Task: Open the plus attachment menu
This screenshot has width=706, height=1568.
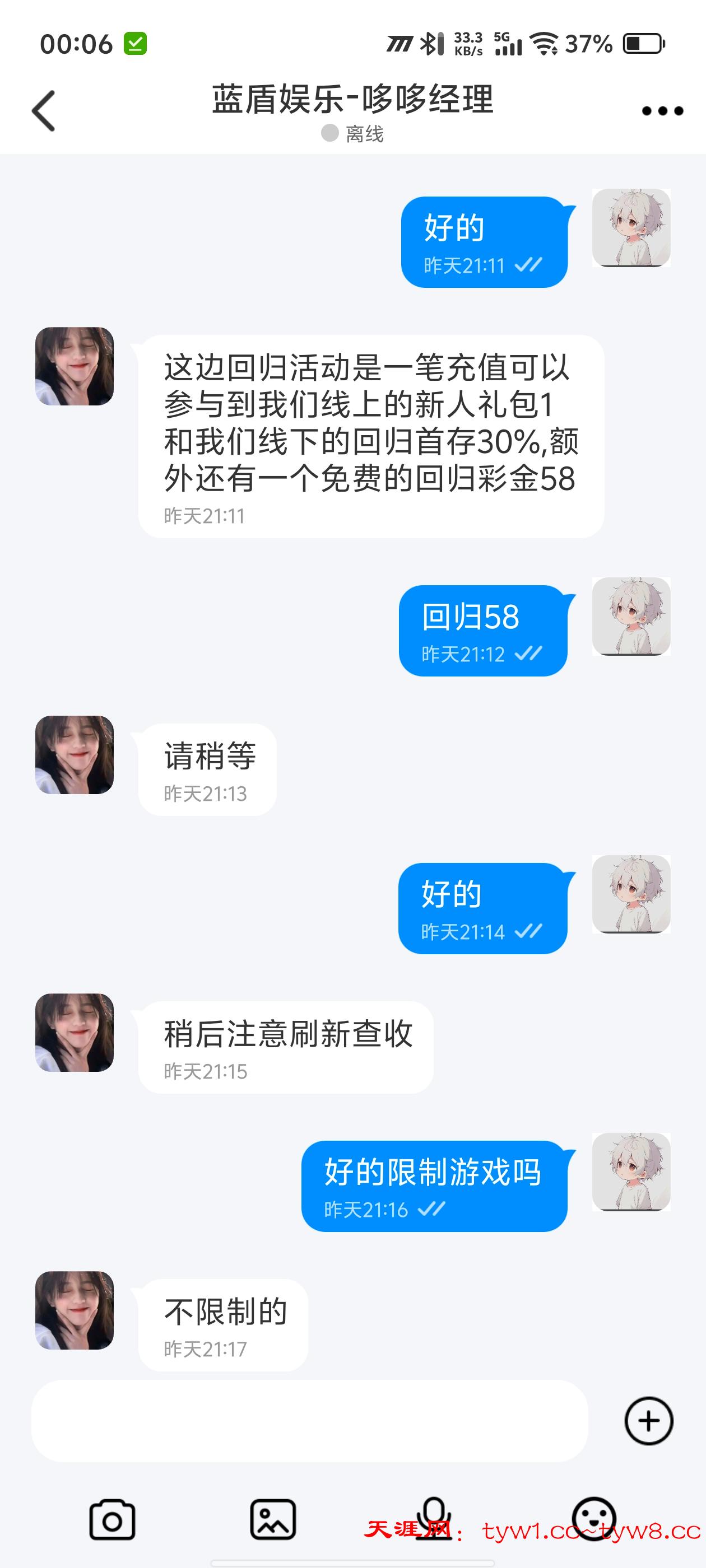Action: (x=649, y=1421)
